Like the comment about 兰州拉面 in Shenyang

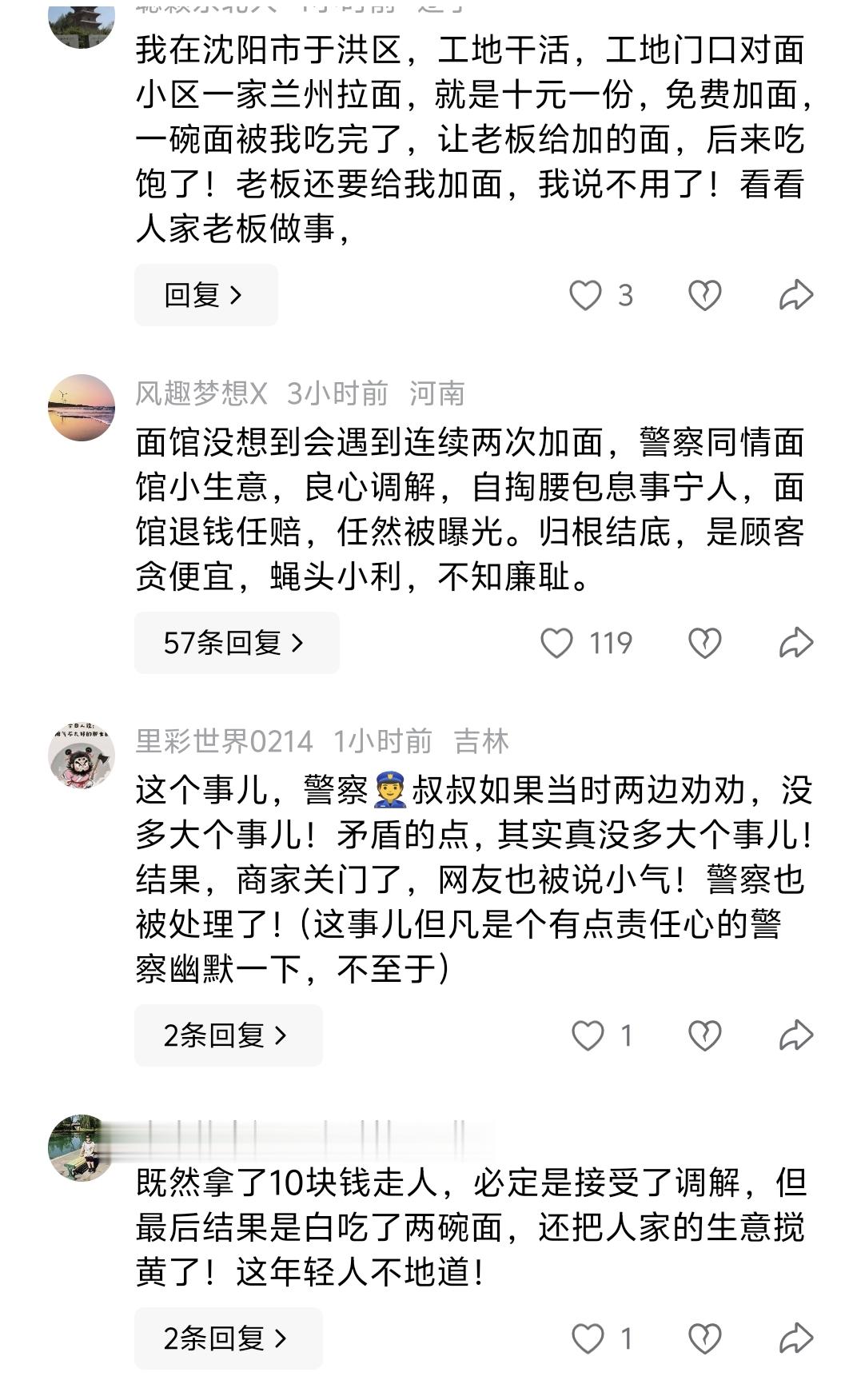(590, 295)
